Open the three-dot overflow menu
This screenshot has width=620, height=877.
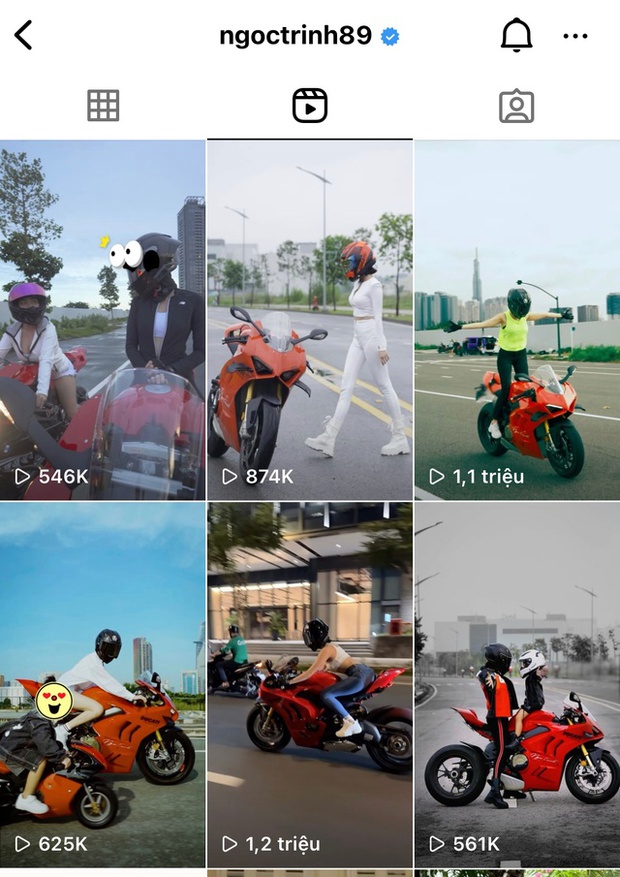coord(575,36)
